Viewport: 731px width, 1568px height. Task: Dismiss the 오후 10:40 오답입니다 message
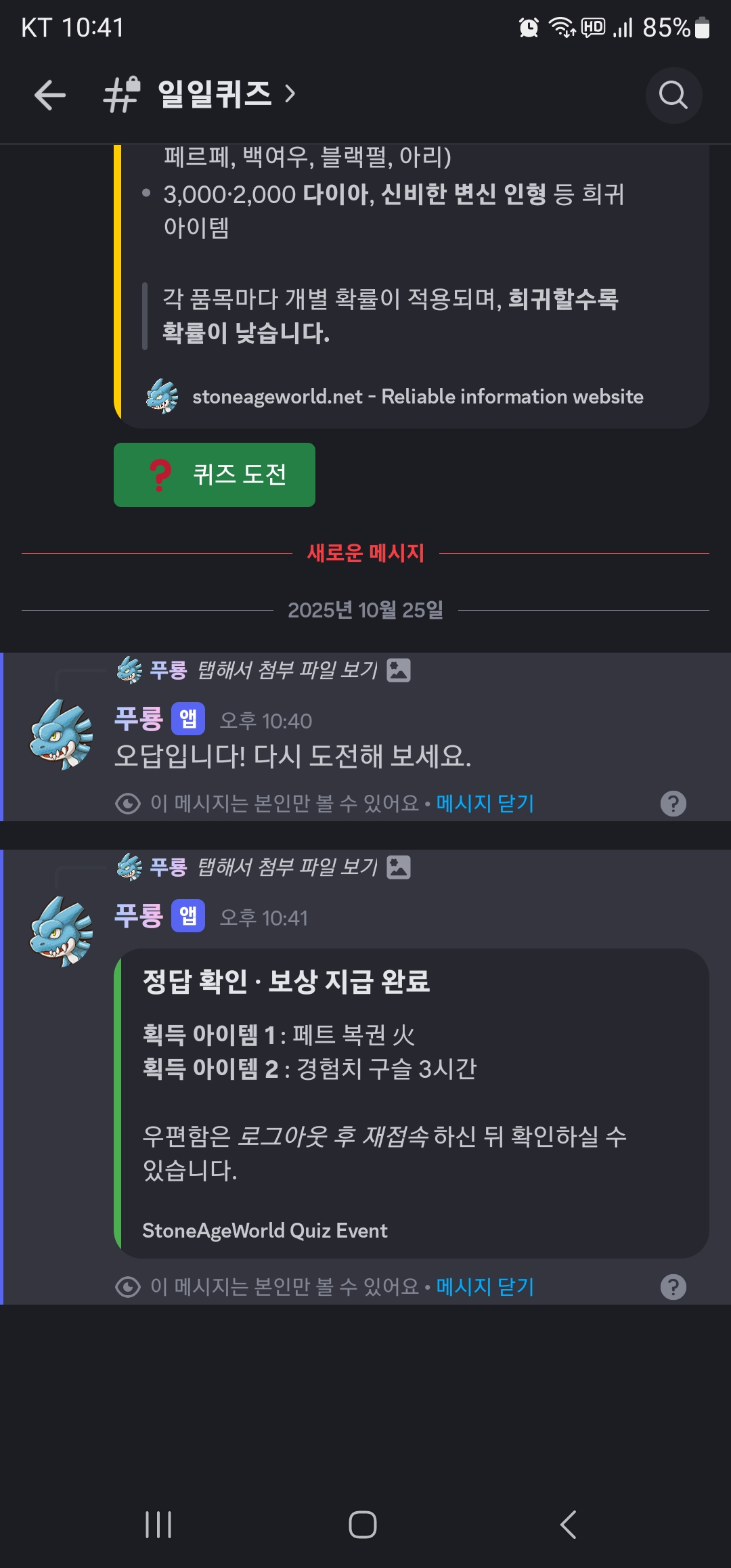point(485,804)
